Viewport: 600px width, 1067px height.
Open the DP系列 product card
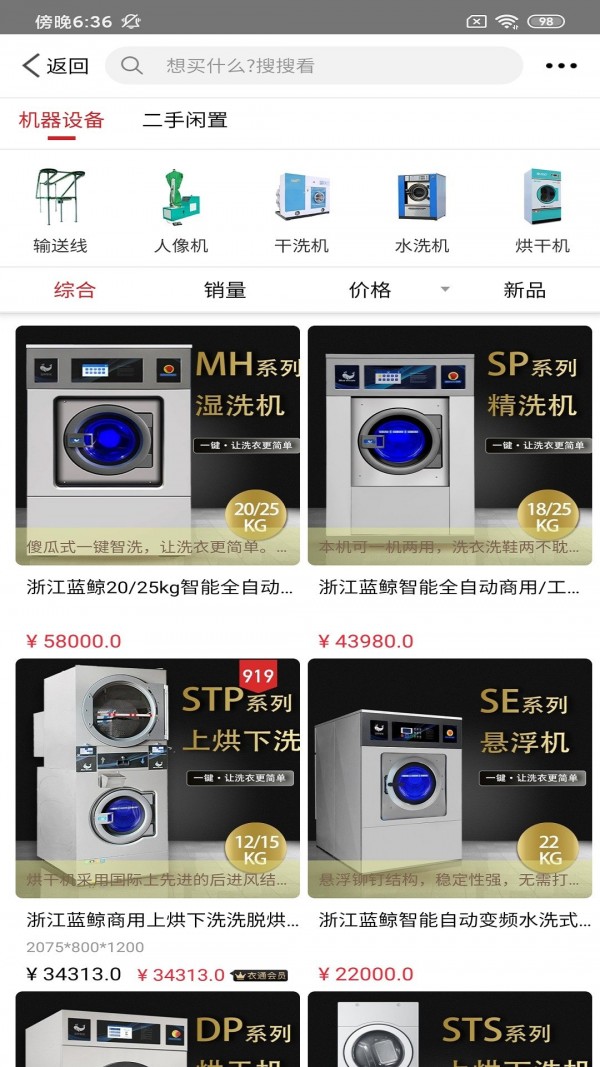(158, 1030)
